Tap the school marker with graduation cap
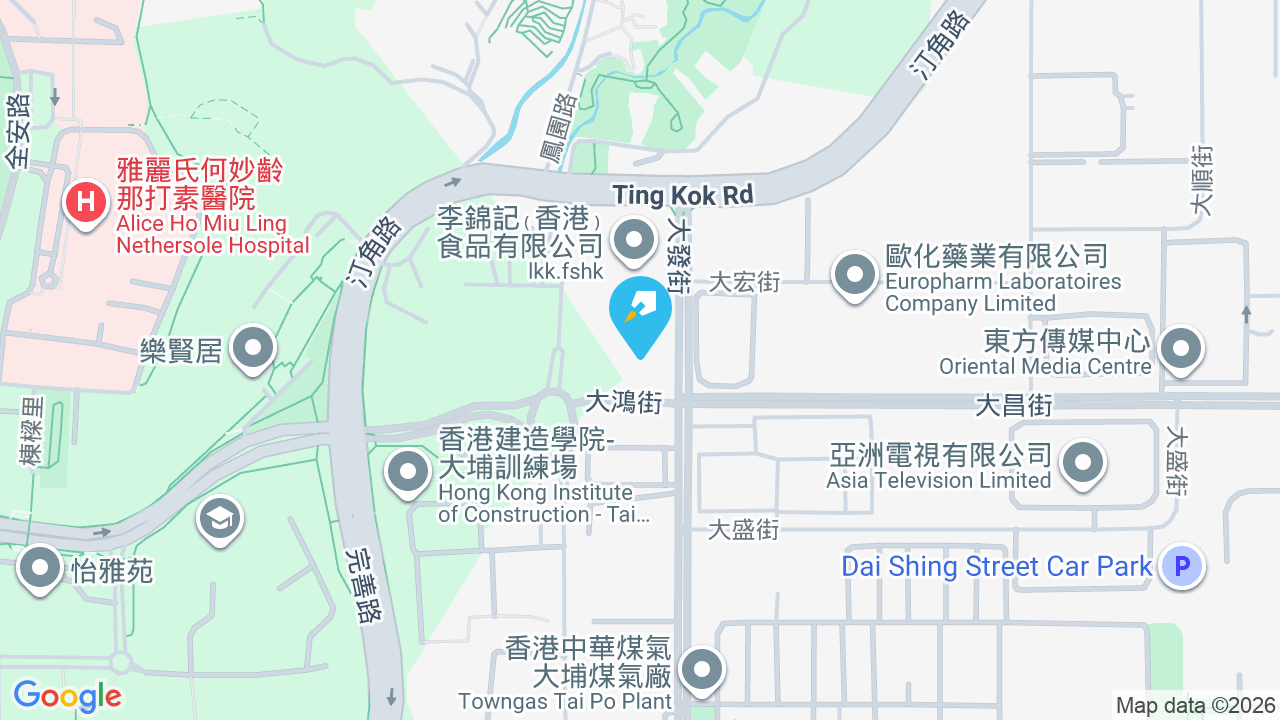Screen dimensions: 1280x720 pos(220,520)
